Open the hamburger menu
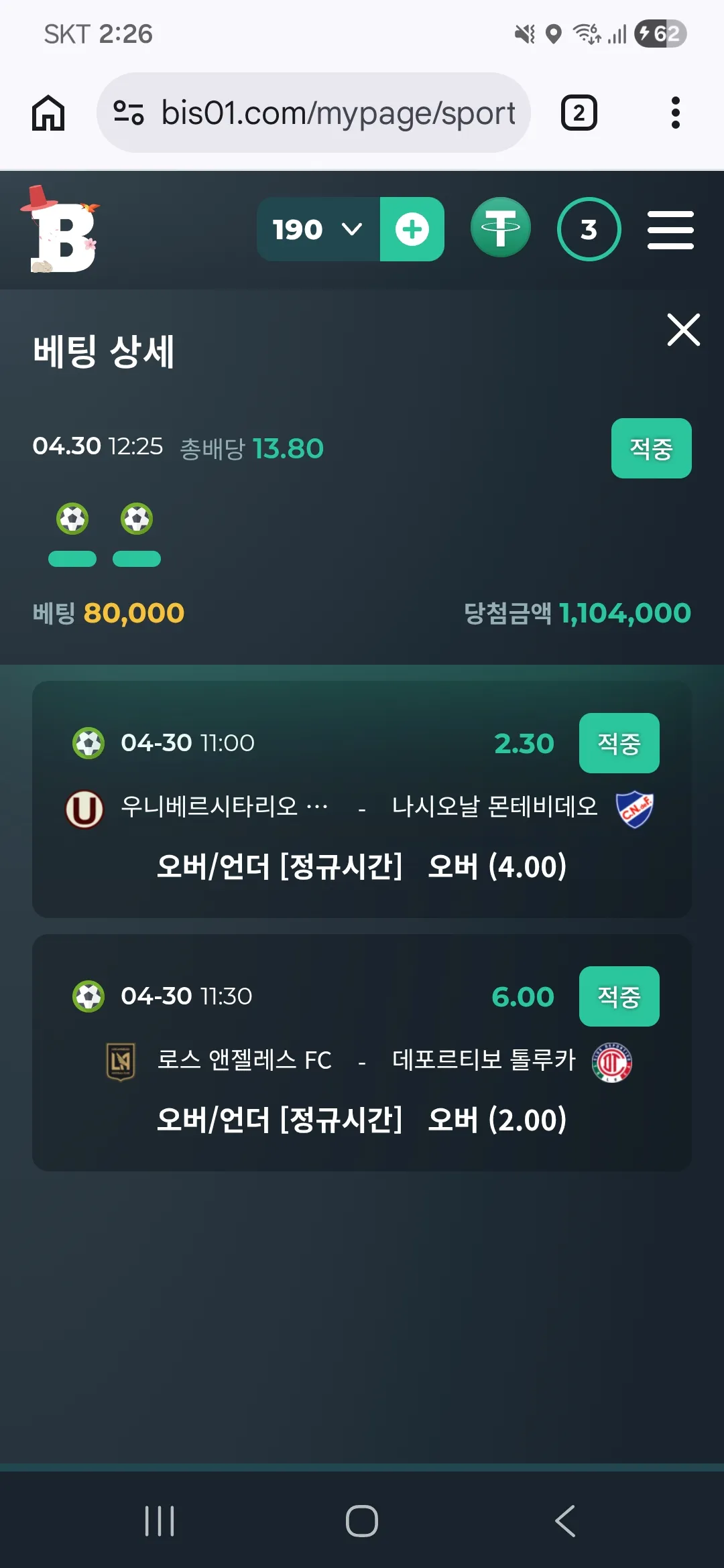Viewport: 724px width, 1568px height. coord(670,230)
